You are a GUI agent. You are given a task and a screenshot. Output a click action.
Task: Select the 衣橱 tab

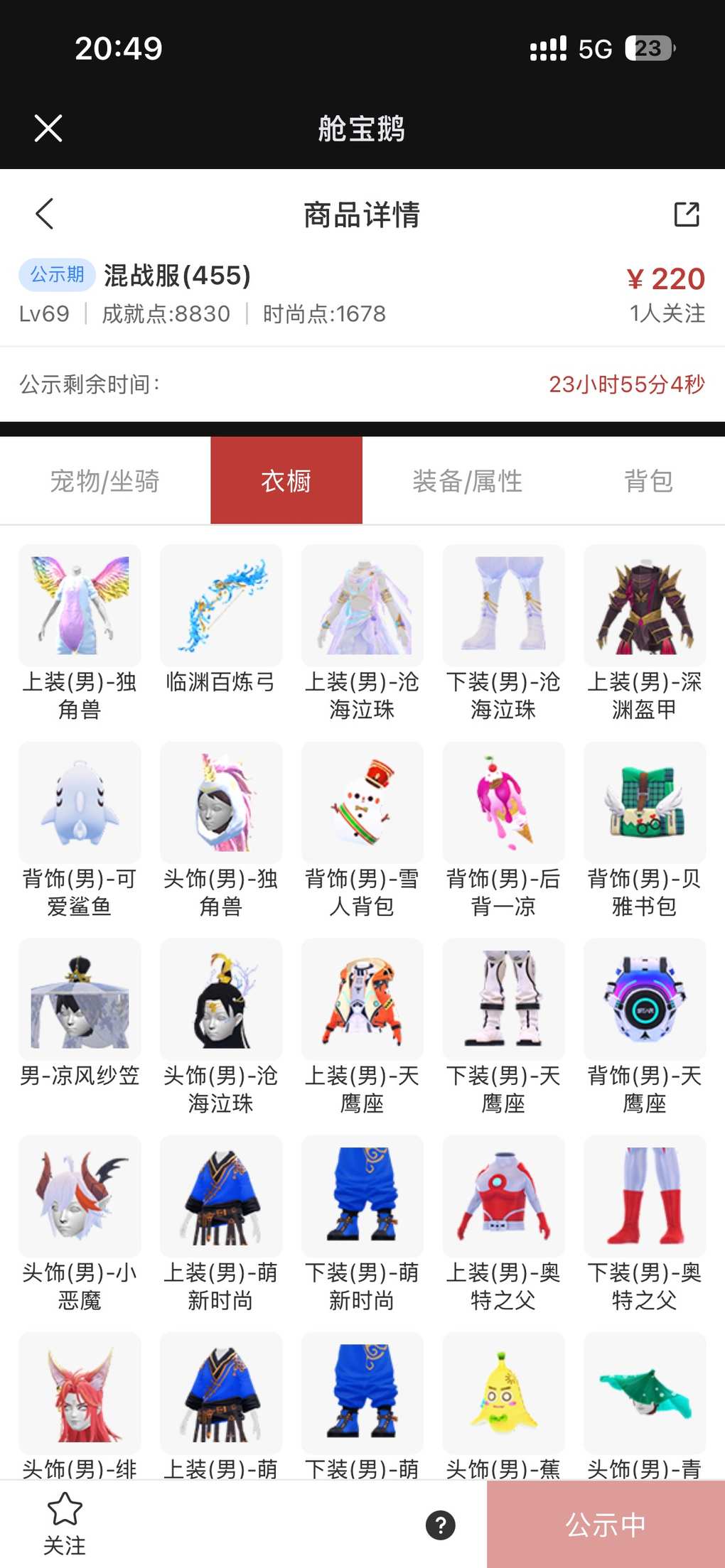tap(286, 481)
